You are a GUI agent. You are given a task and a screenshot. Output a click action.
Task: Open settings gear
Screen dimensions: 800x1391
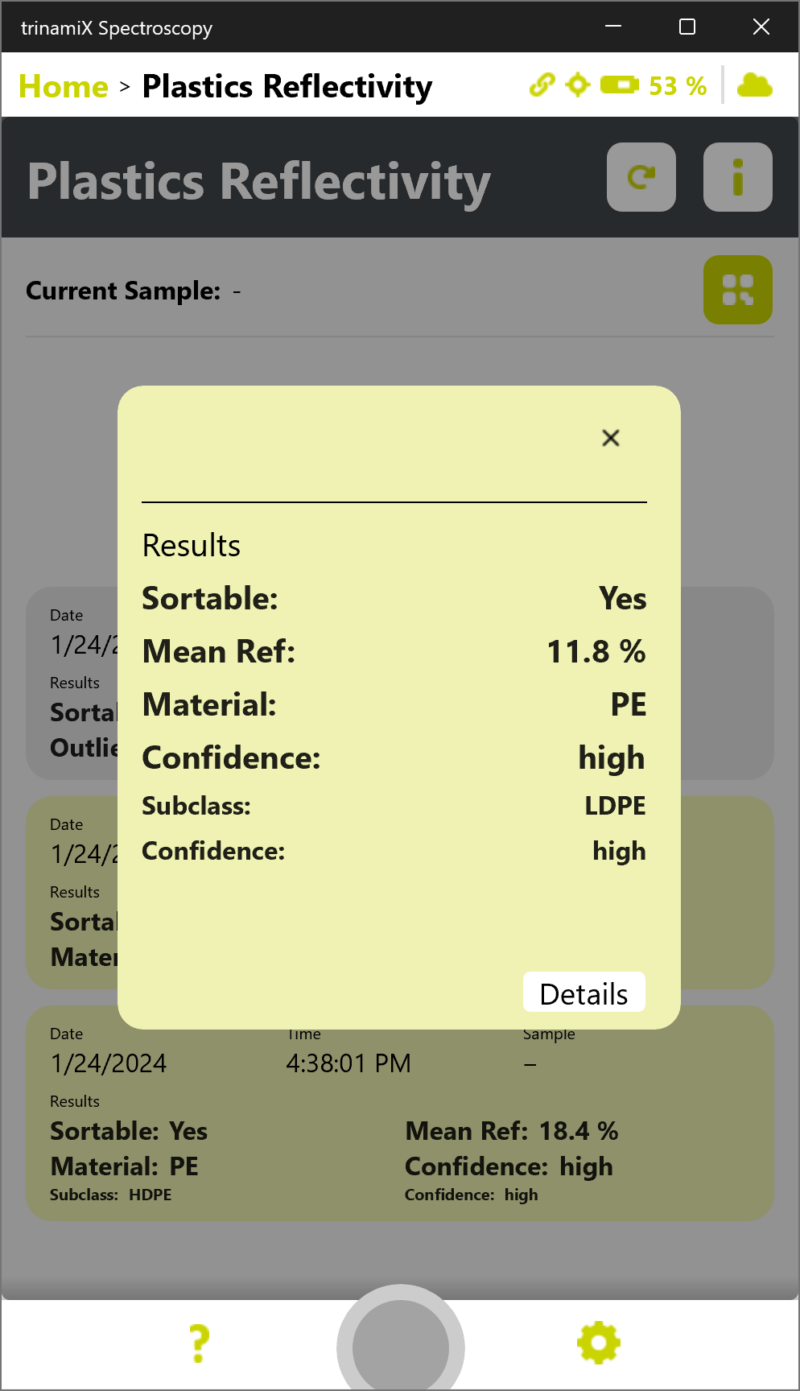598,1343
